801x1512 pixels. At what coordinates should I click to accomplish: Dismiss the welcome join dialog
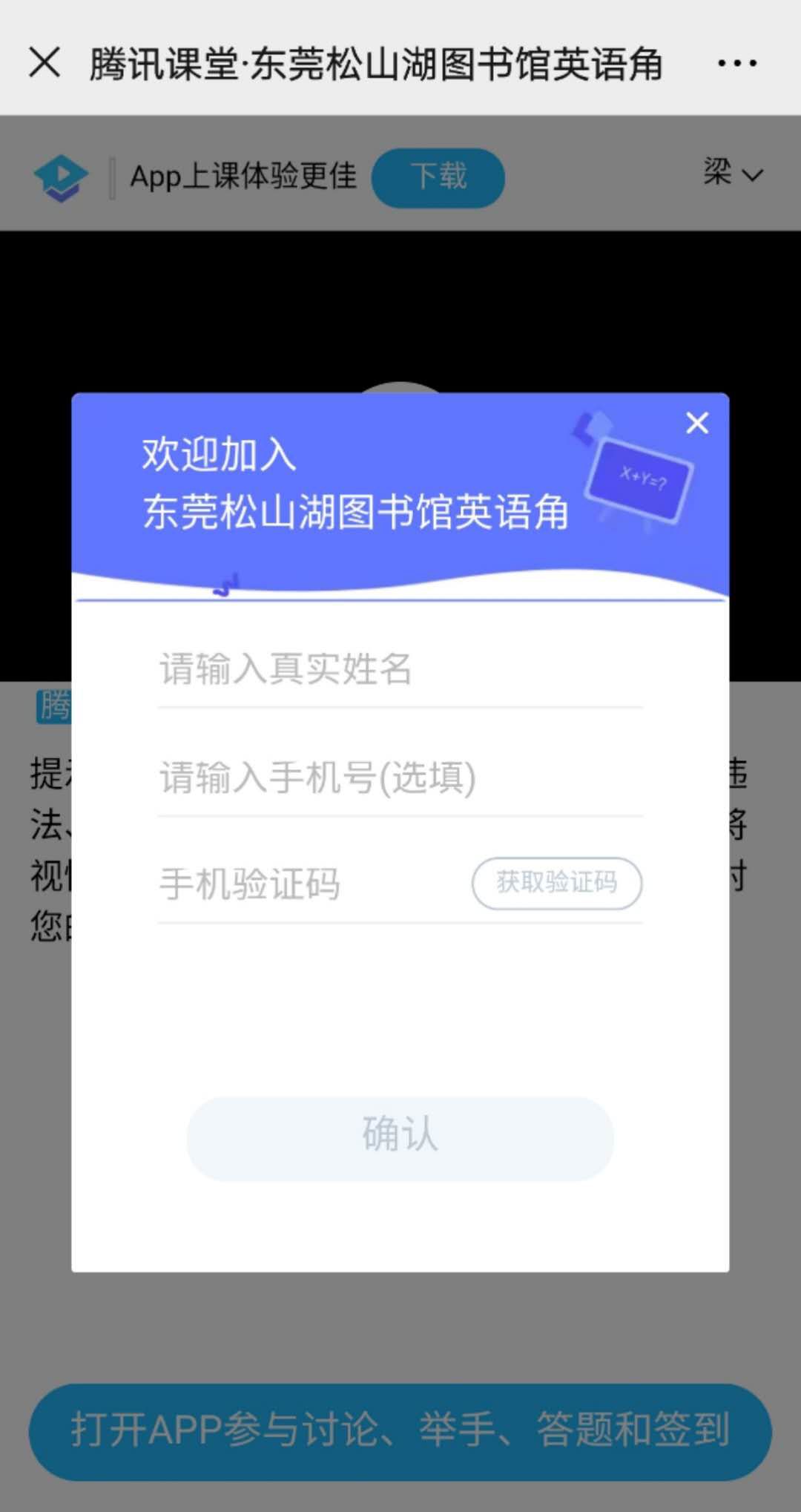tap(697, 423)
